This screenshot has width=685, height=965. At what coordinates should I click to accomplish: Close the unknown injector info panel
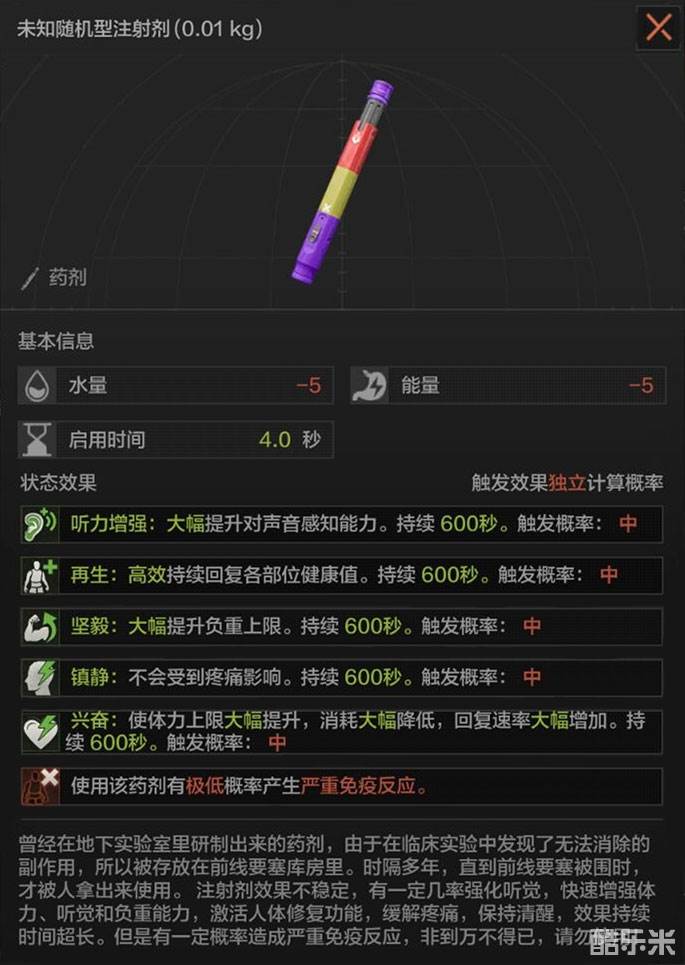(658, 28)
